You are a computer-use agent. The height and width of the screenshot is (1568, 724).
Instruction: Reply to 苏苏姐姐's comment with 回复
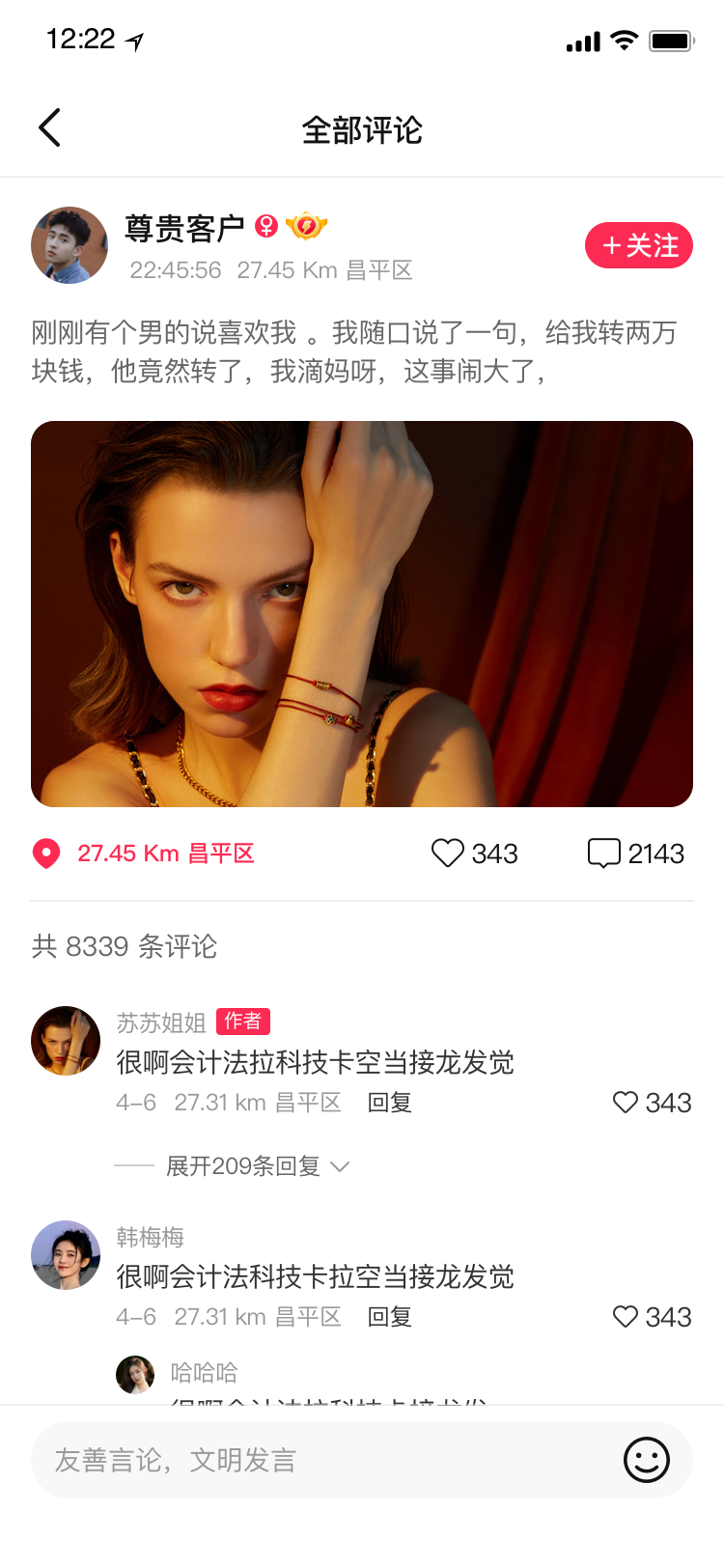pos(390,1103)
